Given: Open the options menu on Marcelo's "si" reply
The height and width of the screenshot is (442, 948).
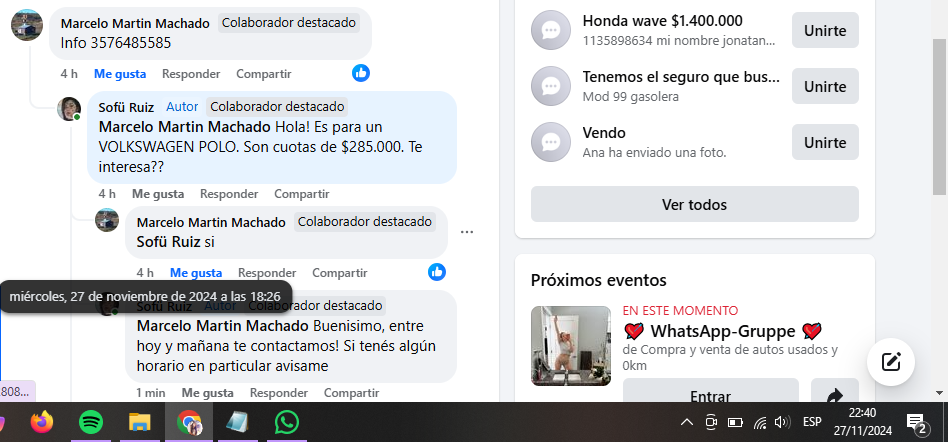Looking at the screenshot, I should click(x=466, y=232).
